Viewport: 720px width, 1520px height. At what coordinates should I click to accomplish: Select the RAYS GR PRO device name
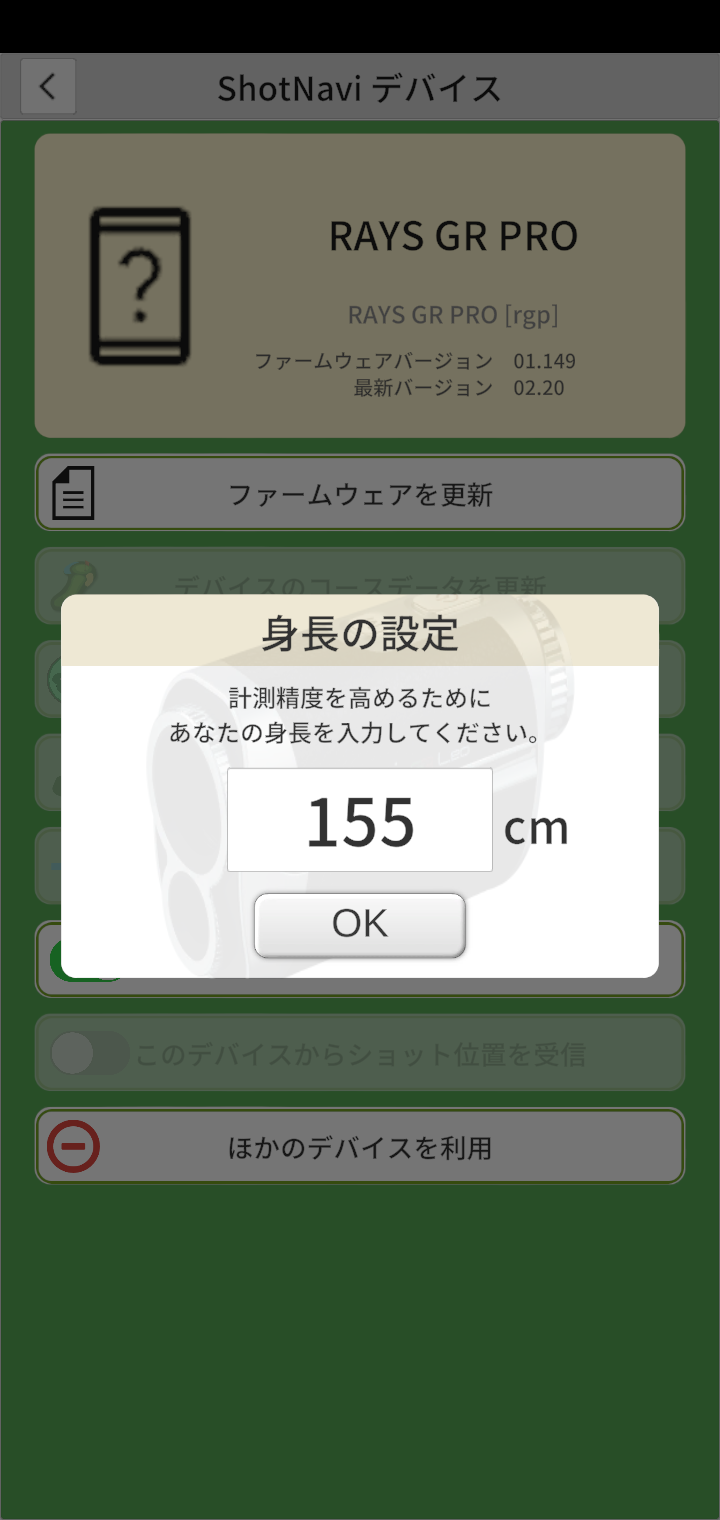click(455, 236)
